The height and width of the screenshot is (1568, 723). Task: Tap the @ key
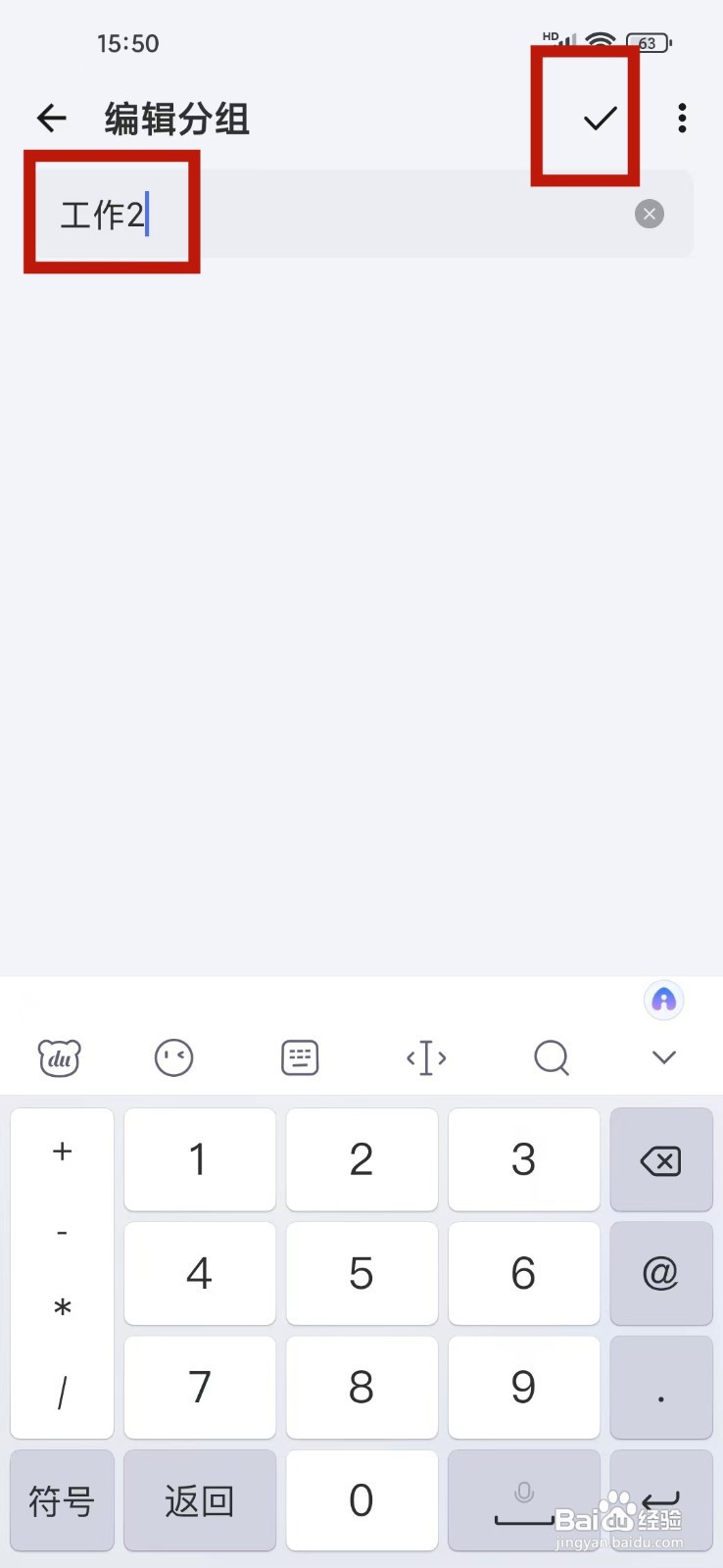click(661, 1273)
